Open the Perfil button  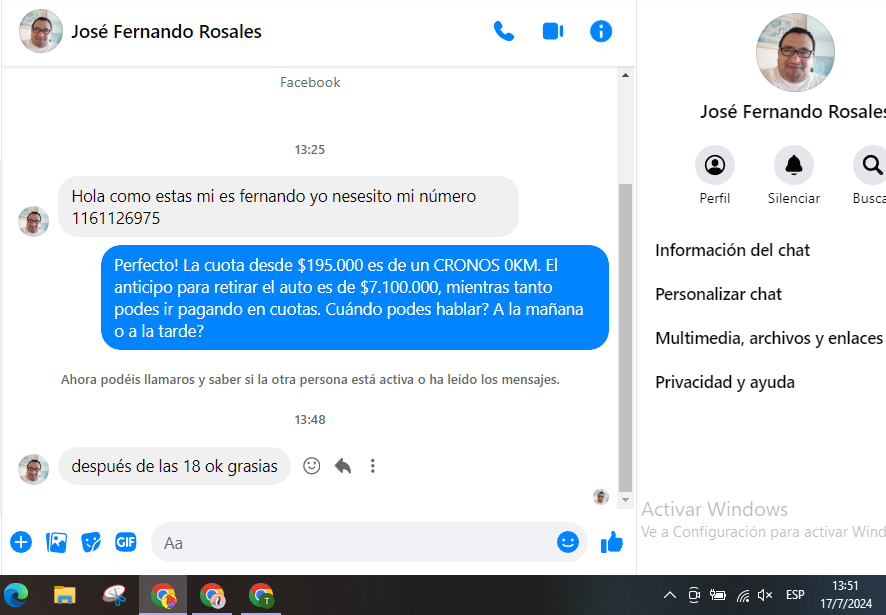click(x=714, y=165)
